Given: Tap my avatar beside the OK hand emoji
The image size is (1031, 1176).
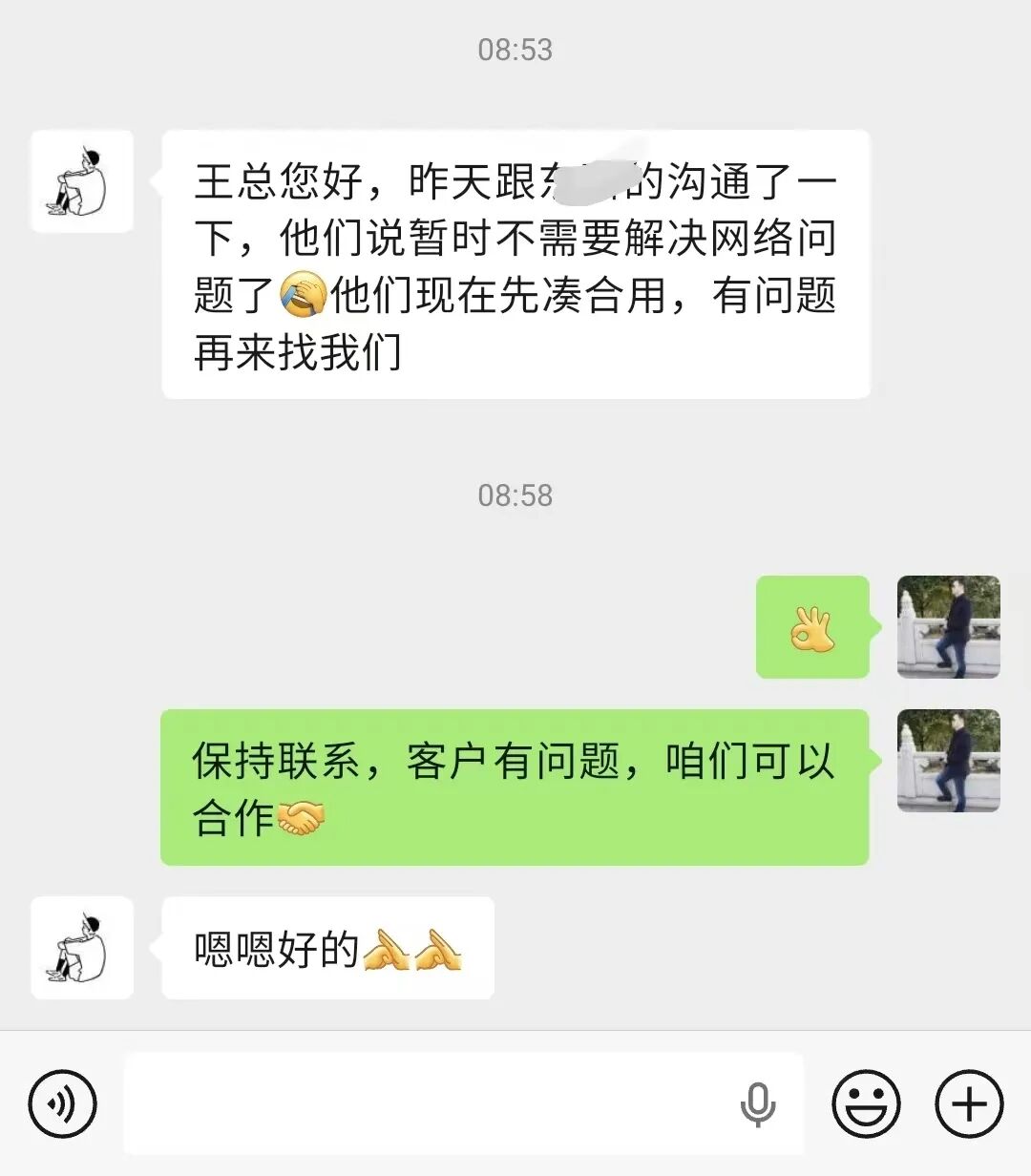Looking at the screenshot, I should pos(948,627).
